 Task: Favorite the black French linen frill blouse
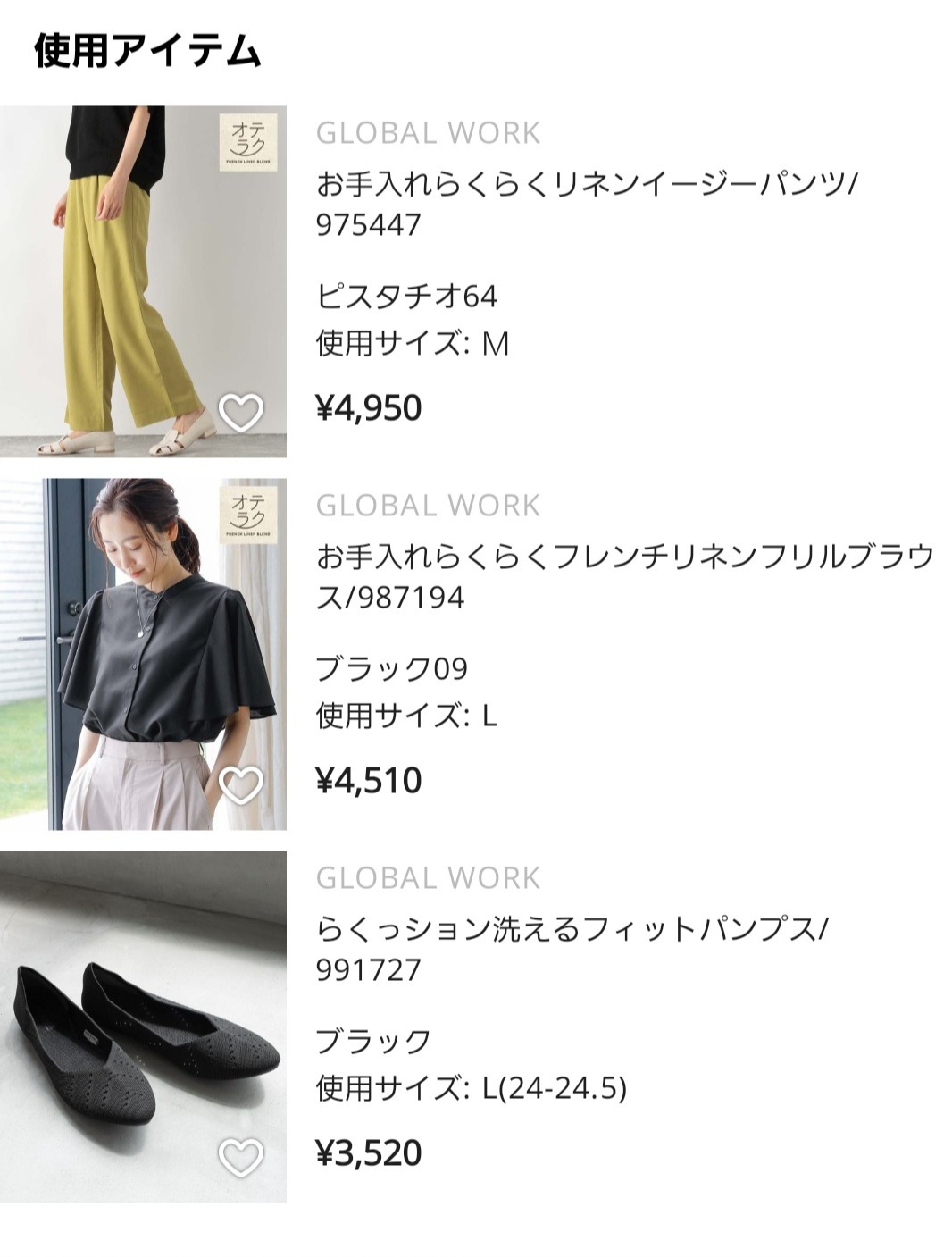click(x=241, y=785)
